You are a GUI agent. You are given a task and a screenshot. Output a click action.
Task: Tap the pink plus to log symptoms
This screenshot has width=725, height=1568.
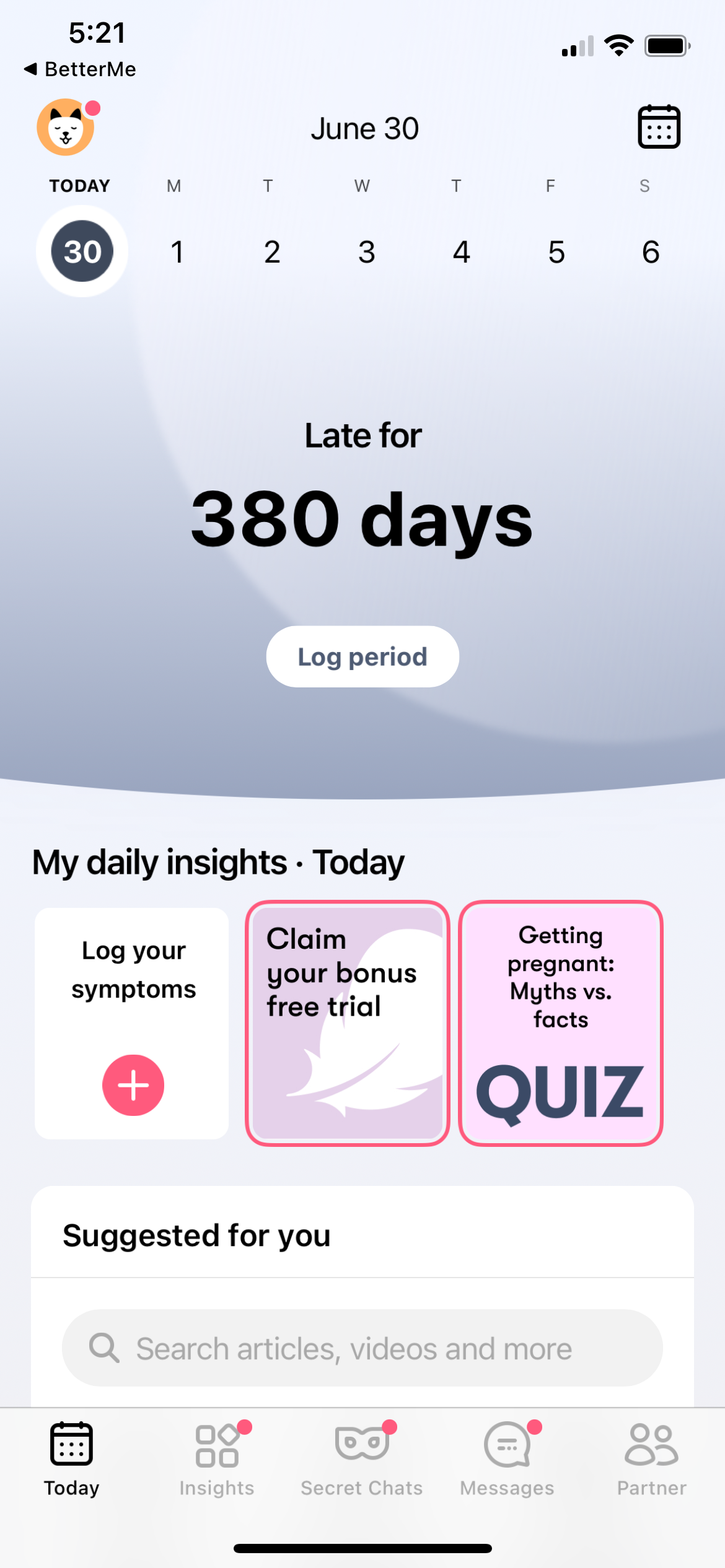(132, 1084)
